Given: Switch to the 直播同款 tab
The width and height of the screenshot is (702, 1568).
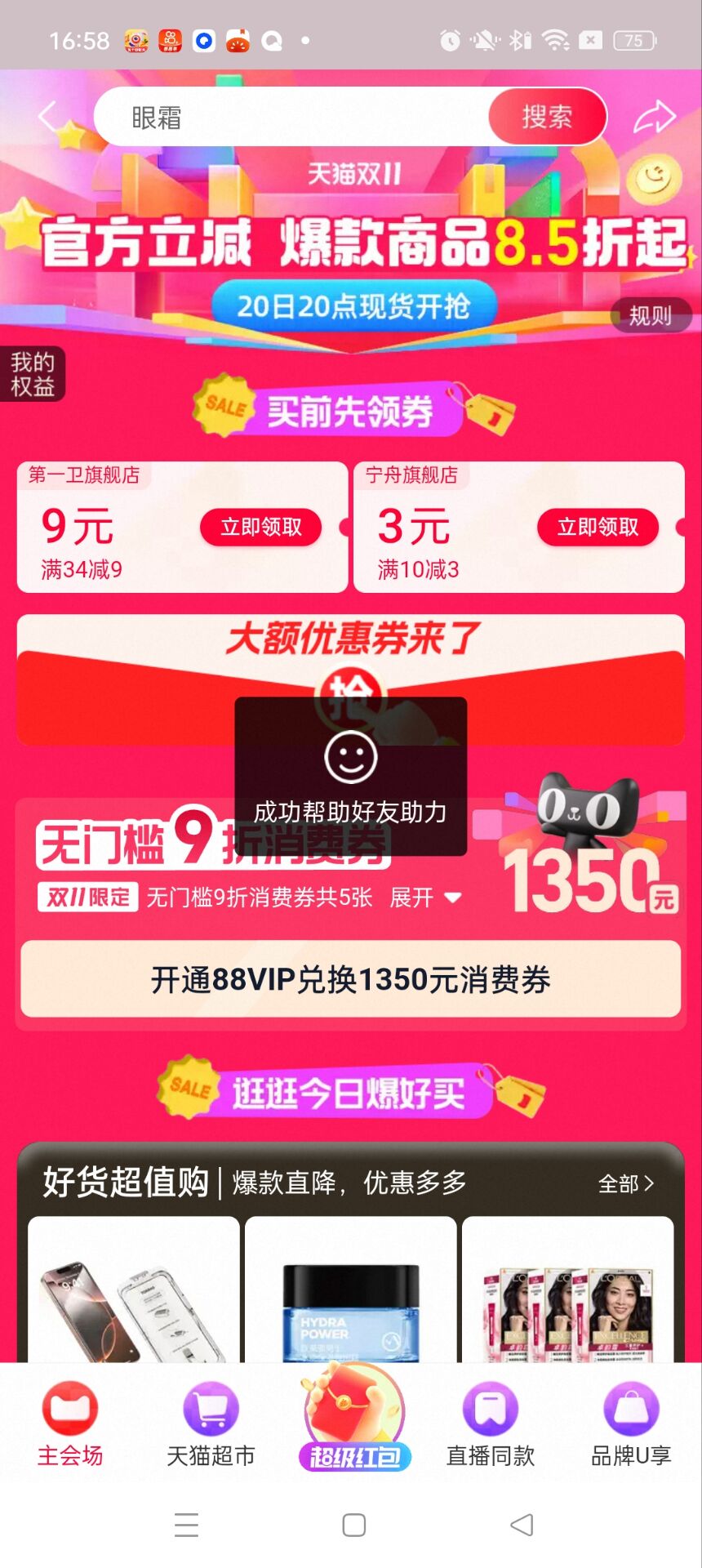Looking at the screenshot, I should [x=491, y=1425].
